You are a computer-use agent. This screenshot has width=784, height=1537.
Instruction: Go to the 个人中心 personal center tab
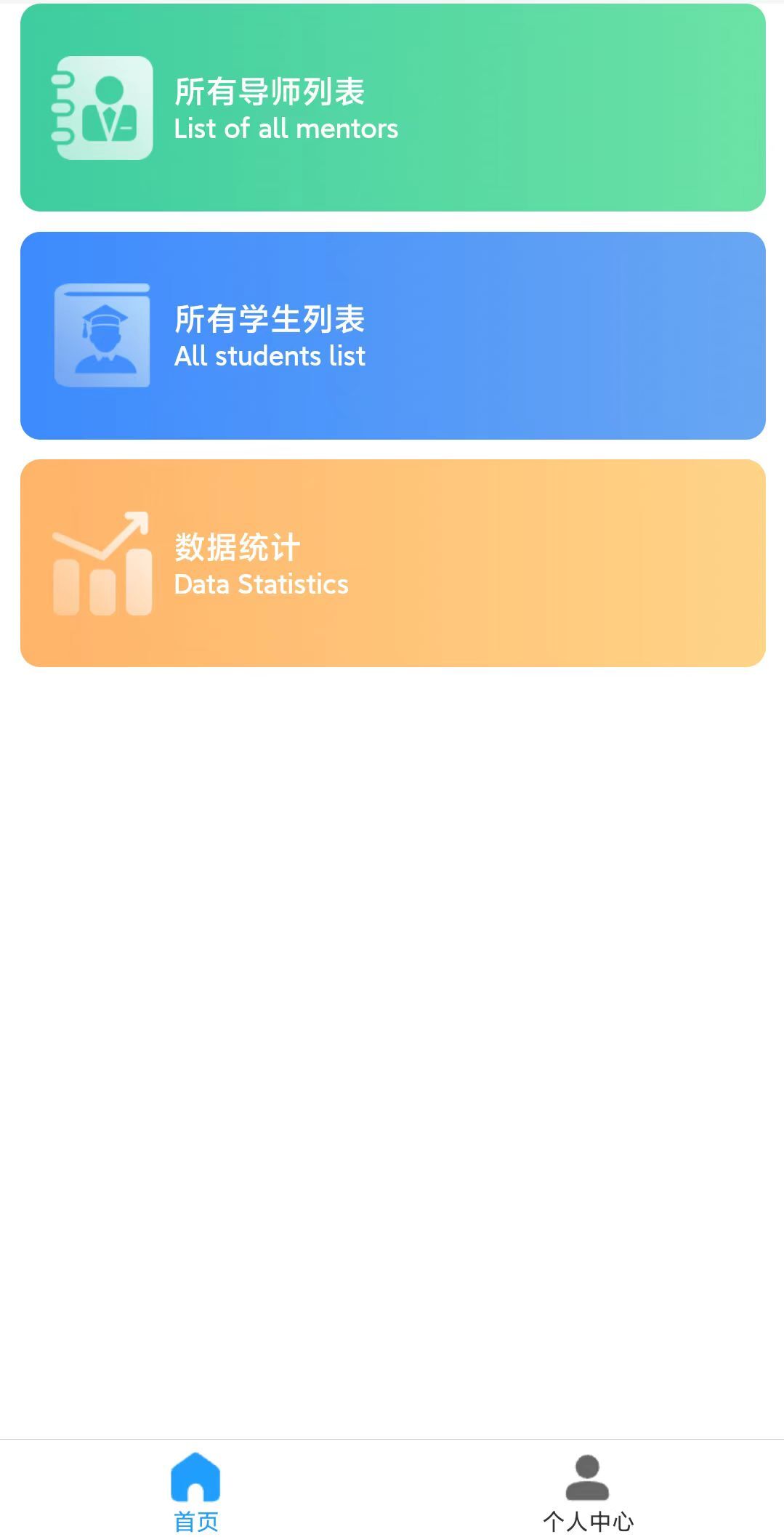click(x=587, y=1490)
